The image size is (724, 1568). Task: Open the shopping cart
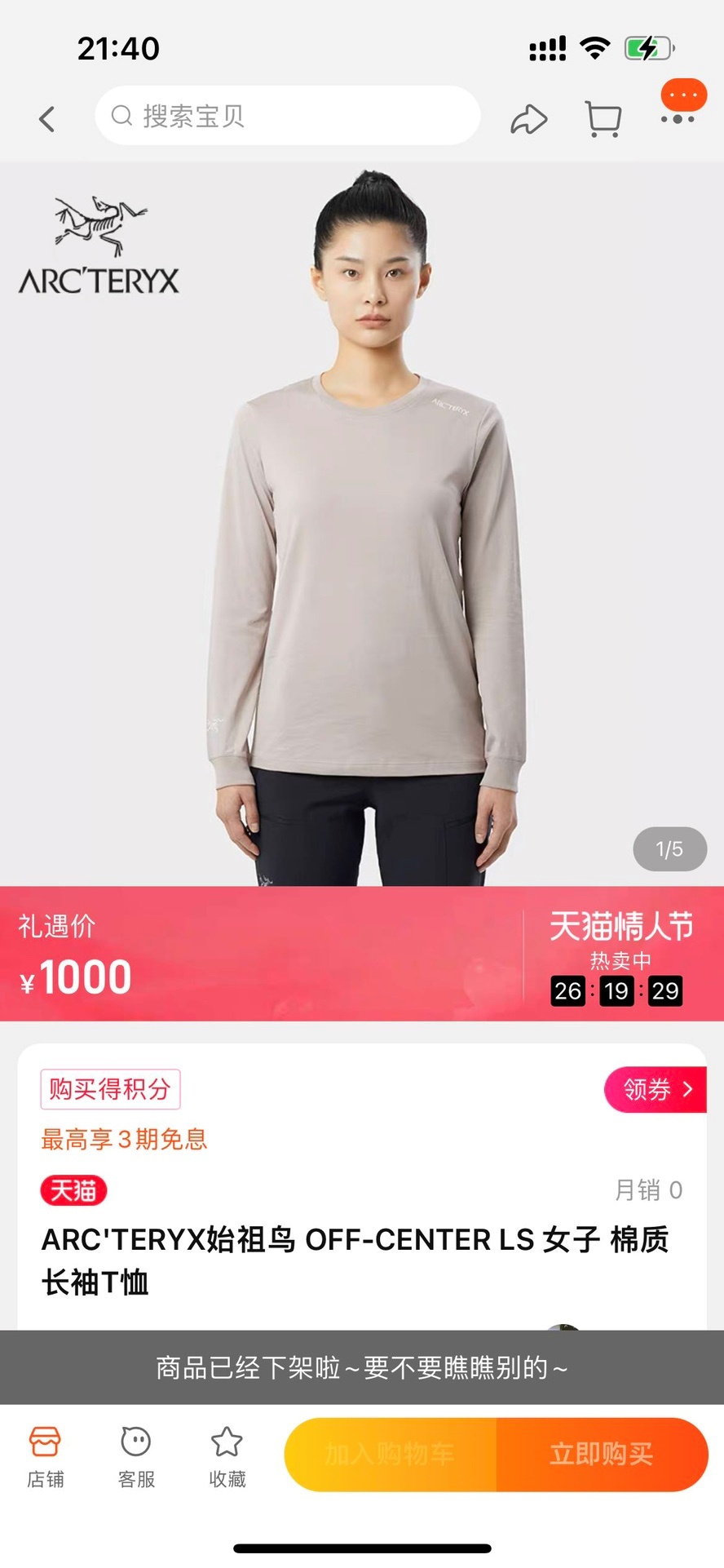(x=603, y=119)
